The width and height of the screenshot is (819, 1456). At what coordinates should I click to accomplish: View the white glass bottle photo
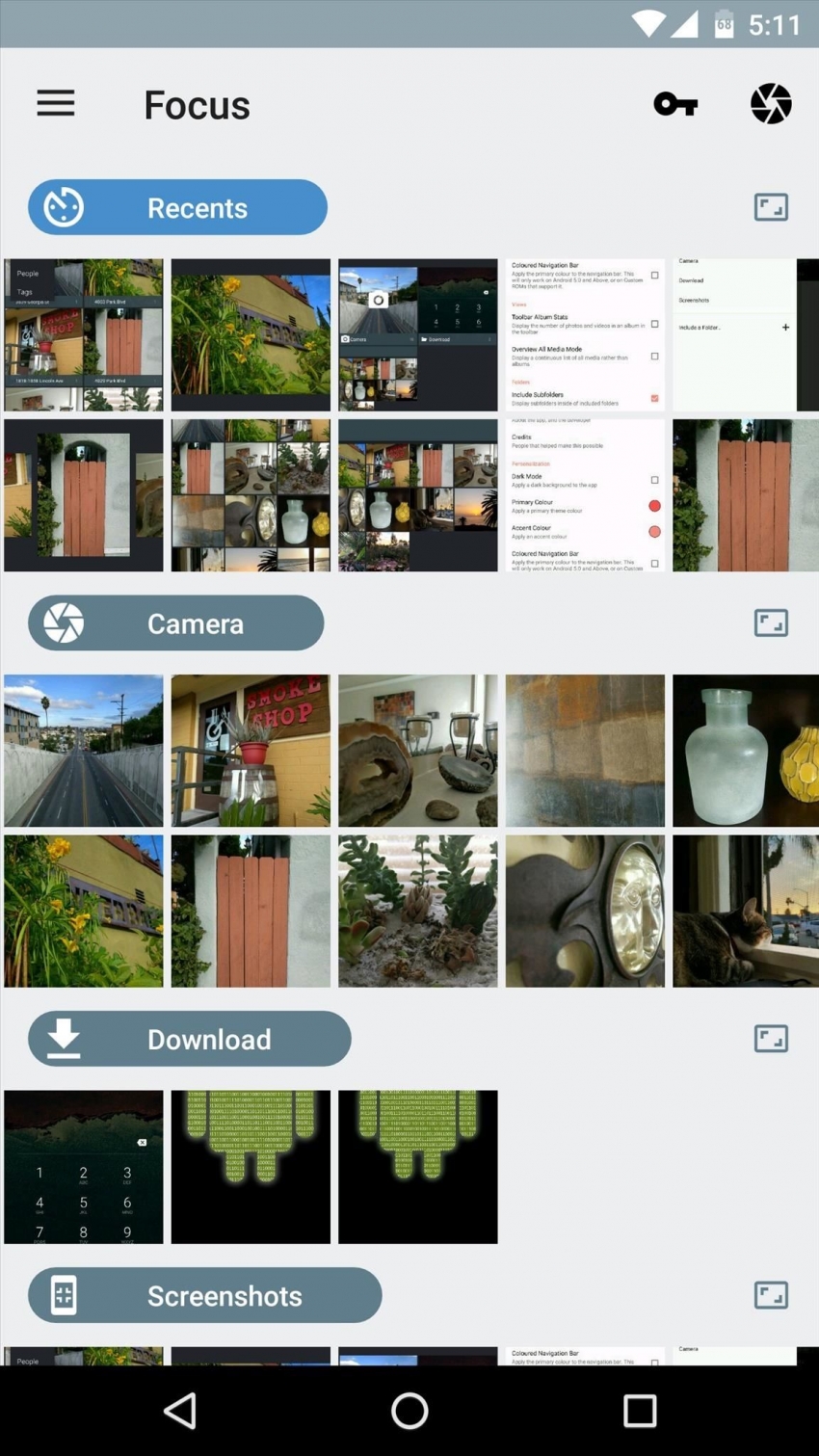(745, 751)
